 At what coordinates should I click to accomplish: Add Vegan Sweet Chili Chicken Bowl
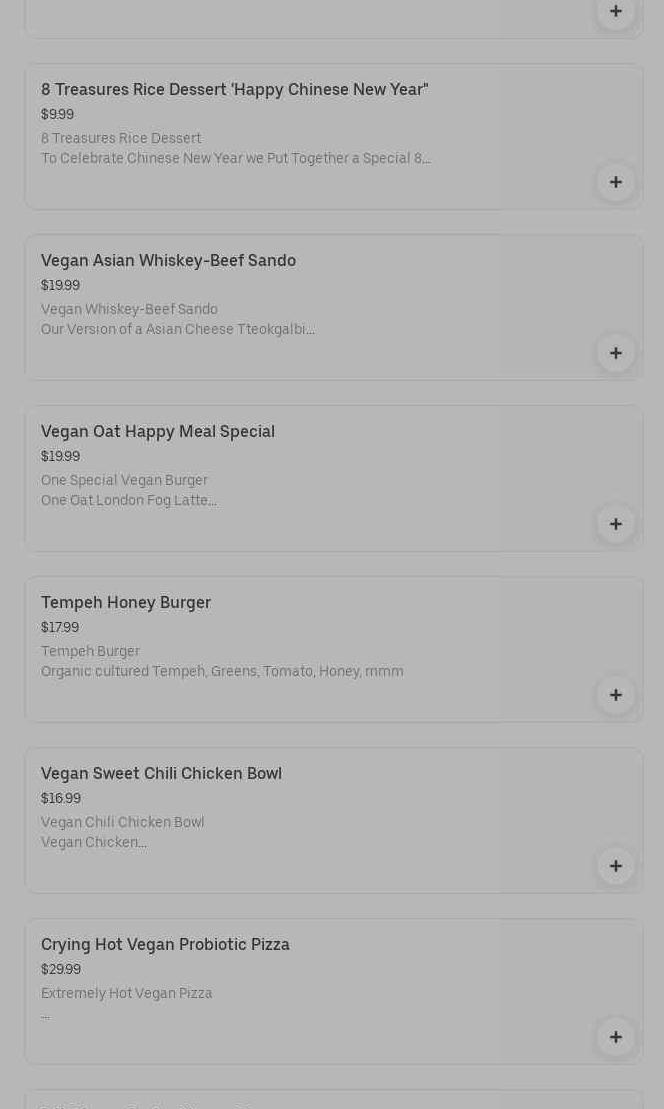(615, 866)
